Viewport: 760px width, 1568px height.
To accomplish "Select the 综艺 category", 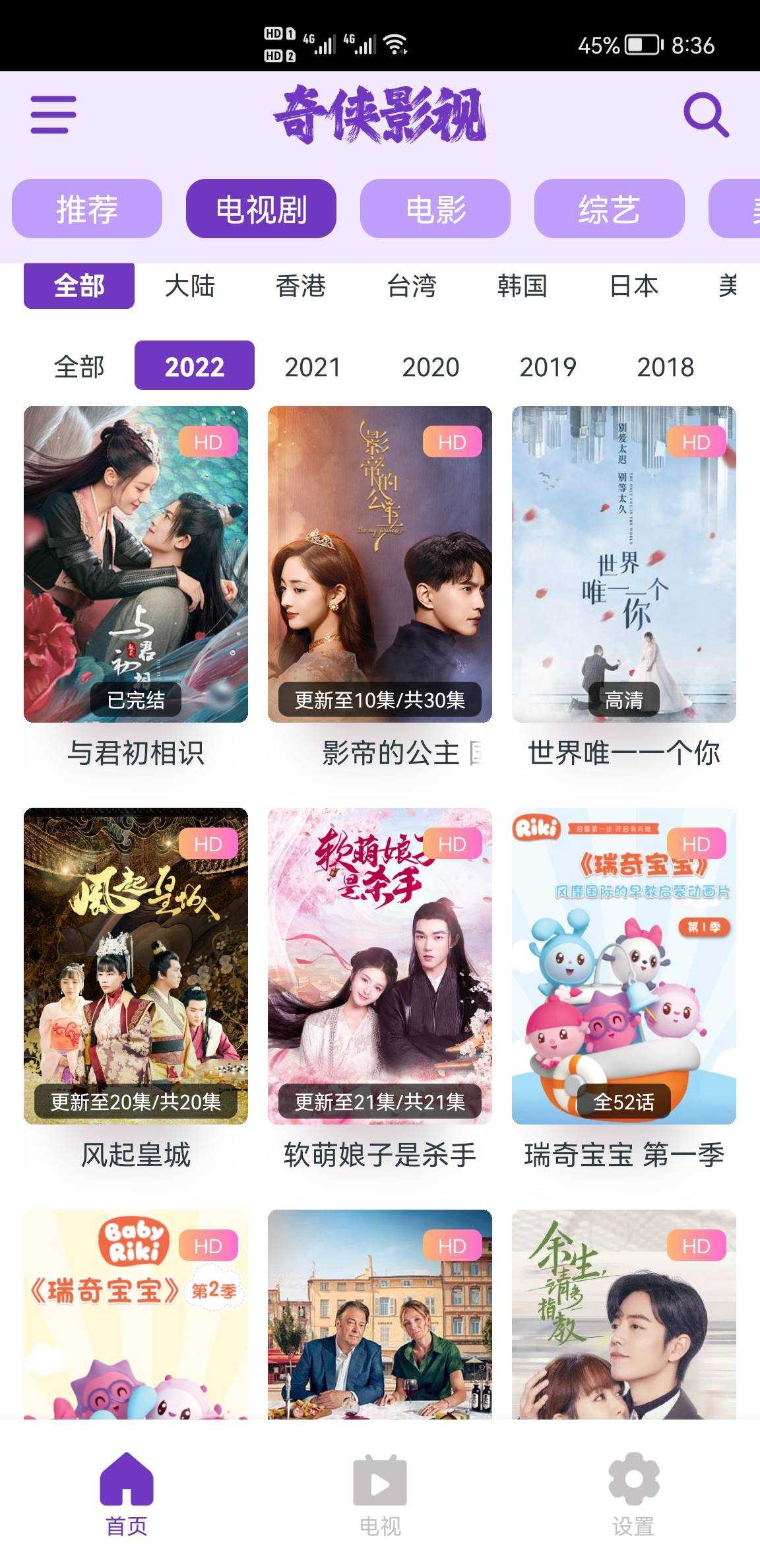I will tap(610, 209).
